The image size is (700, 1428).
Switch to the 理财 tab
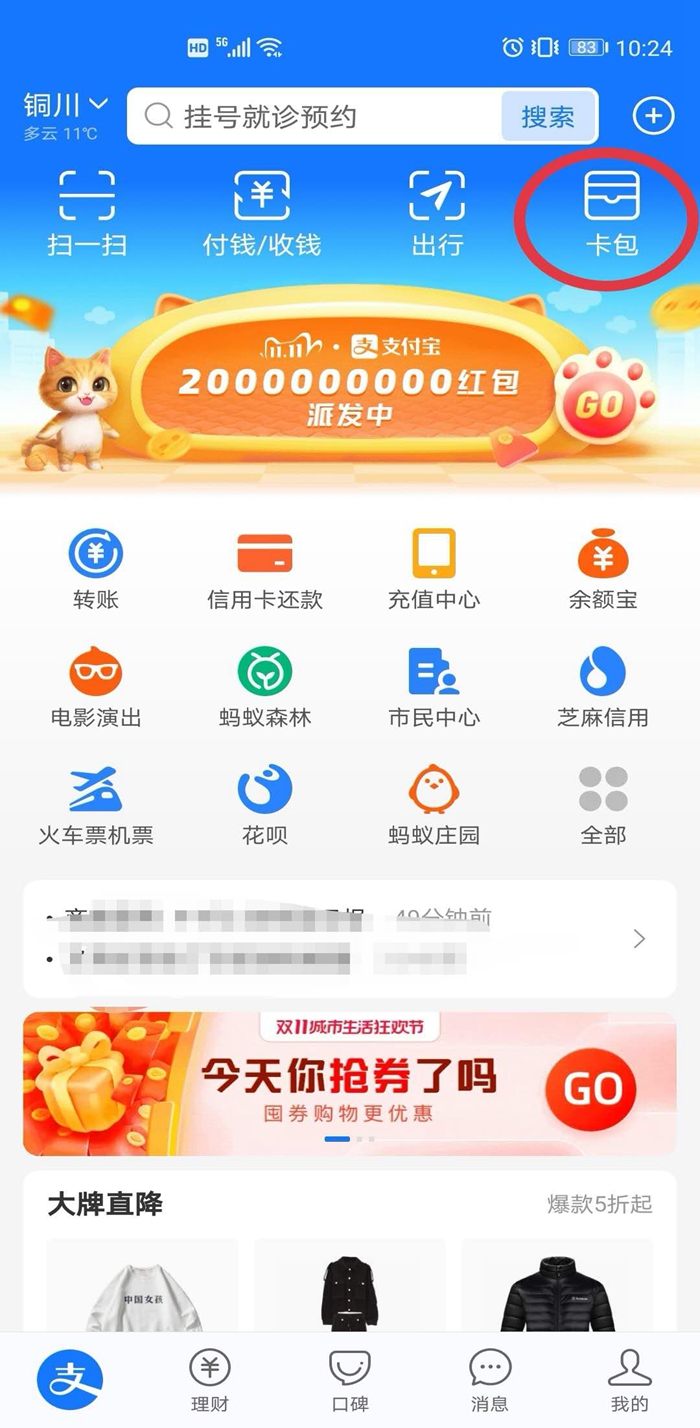click(210, 1380)
